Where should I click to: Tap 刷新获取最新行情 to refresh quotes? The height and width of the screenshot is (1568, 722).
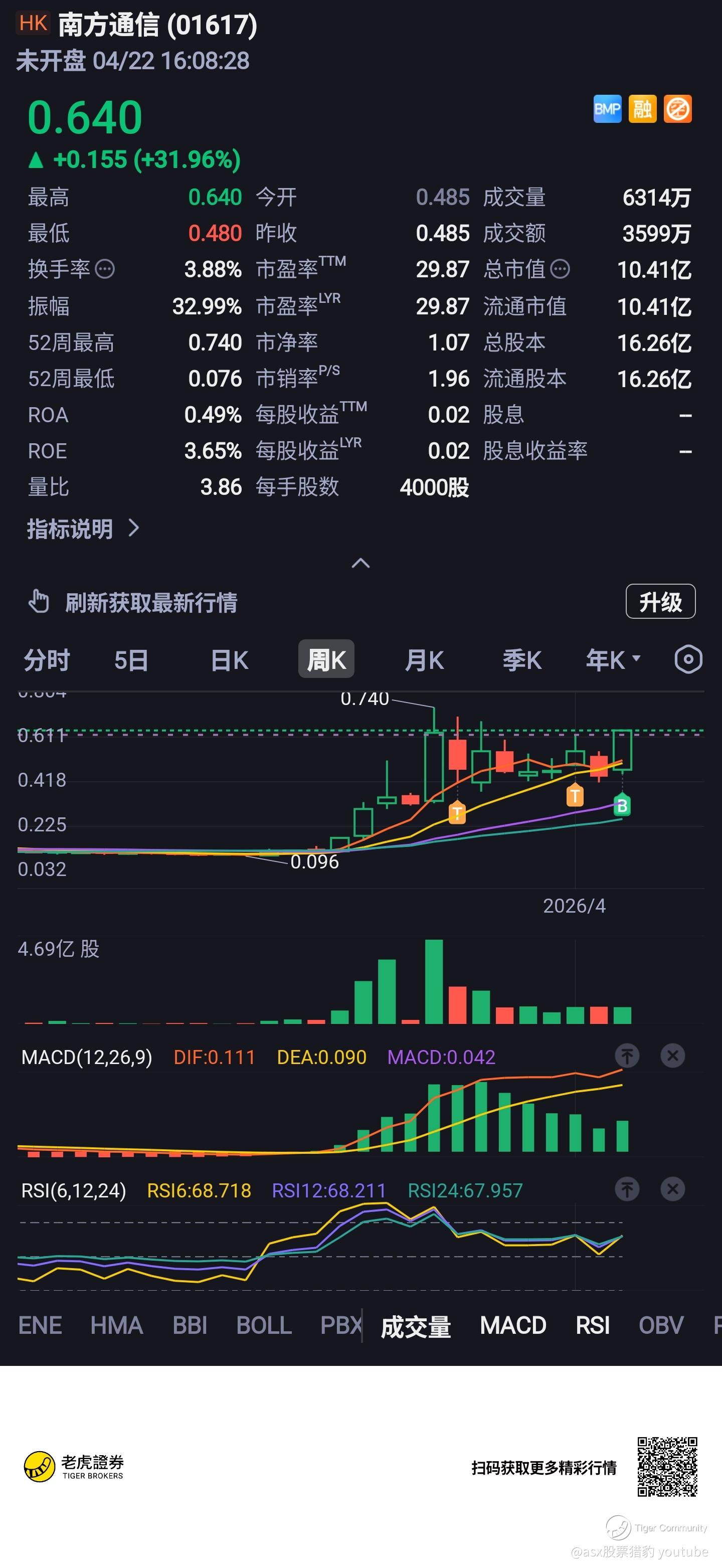click(150, 603)
